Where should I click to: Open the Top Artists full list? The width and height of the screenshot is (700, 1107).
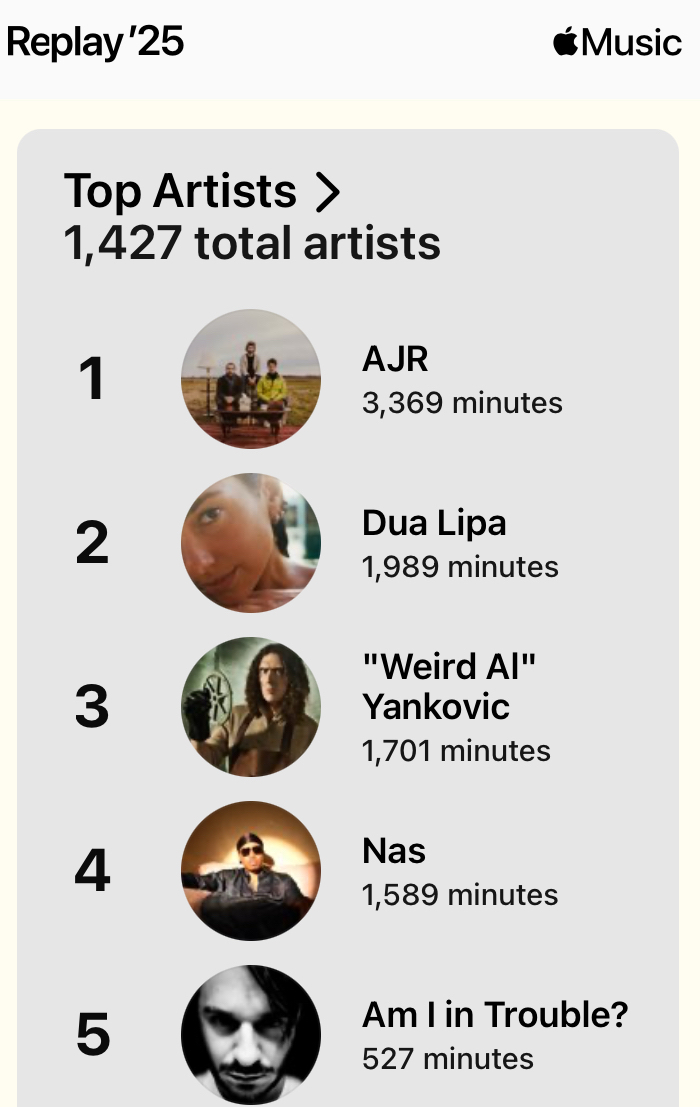203,191
